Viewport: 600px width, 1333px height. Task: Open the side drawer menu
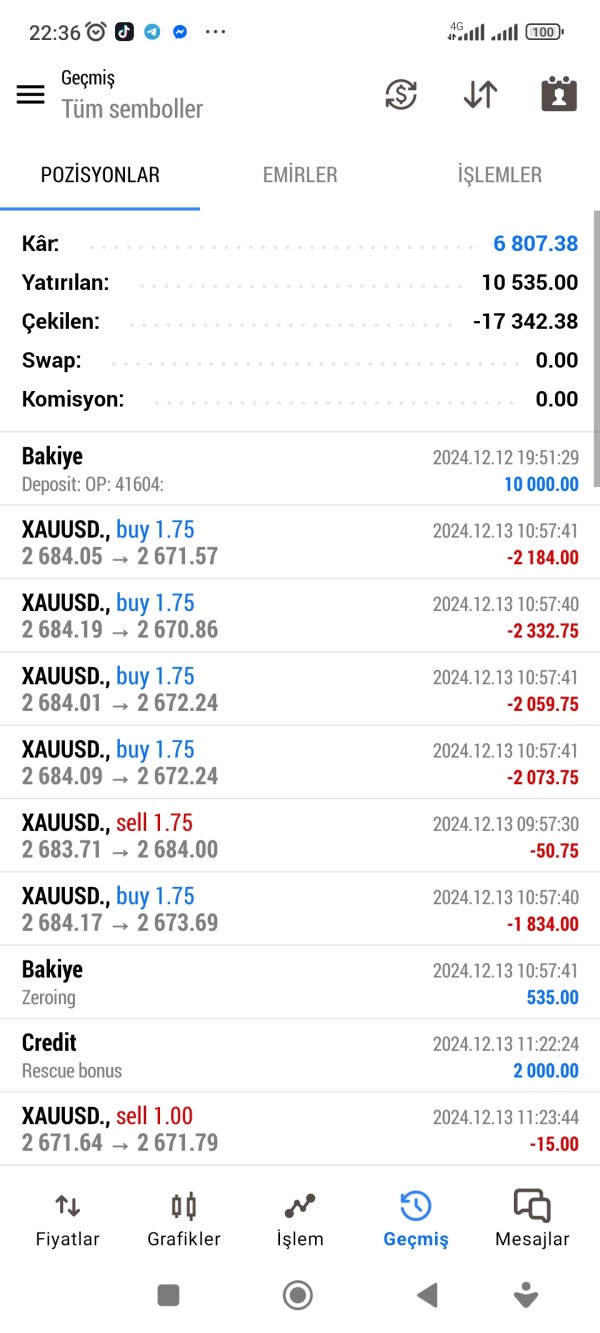click(31, 94)
